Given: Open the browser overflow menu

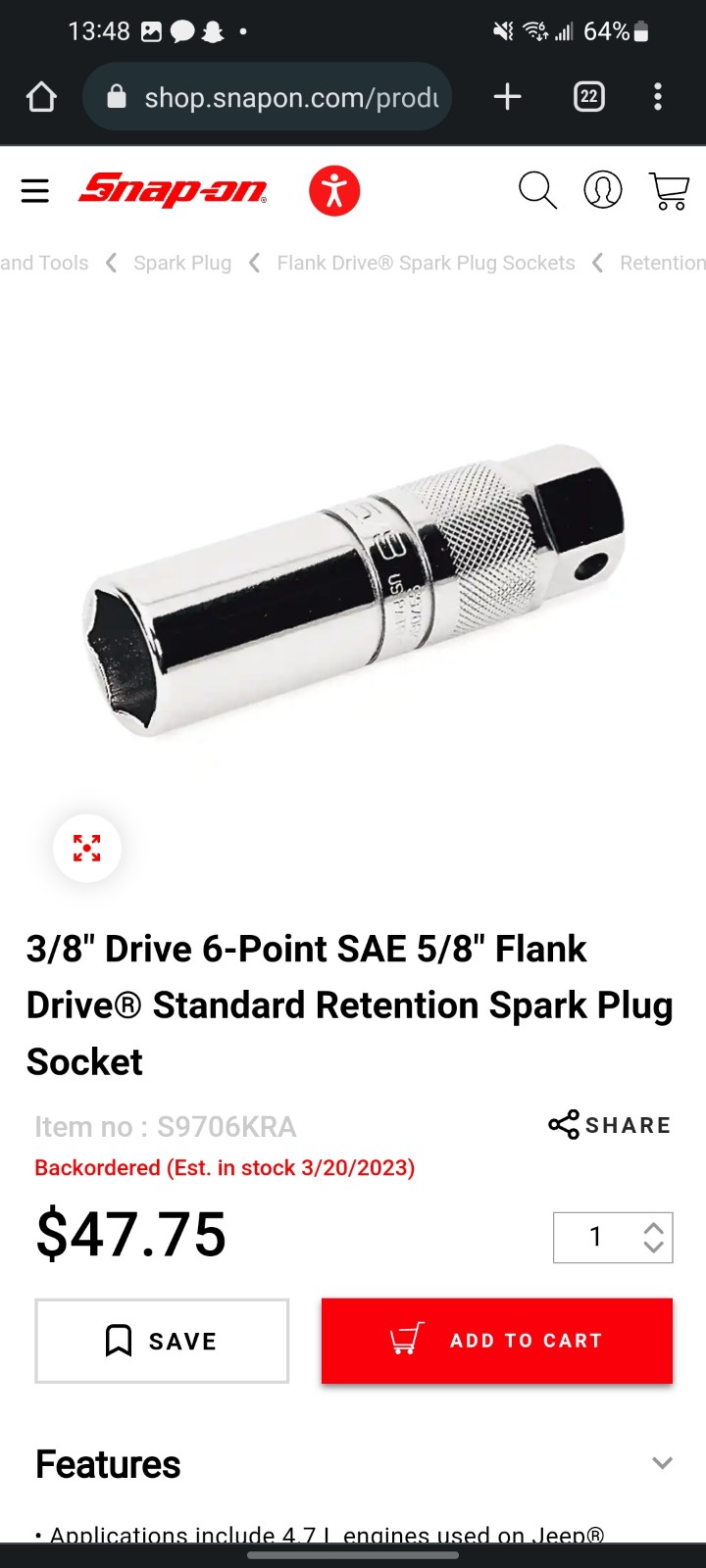Looking at the screenshot, I should coord(658,97).
